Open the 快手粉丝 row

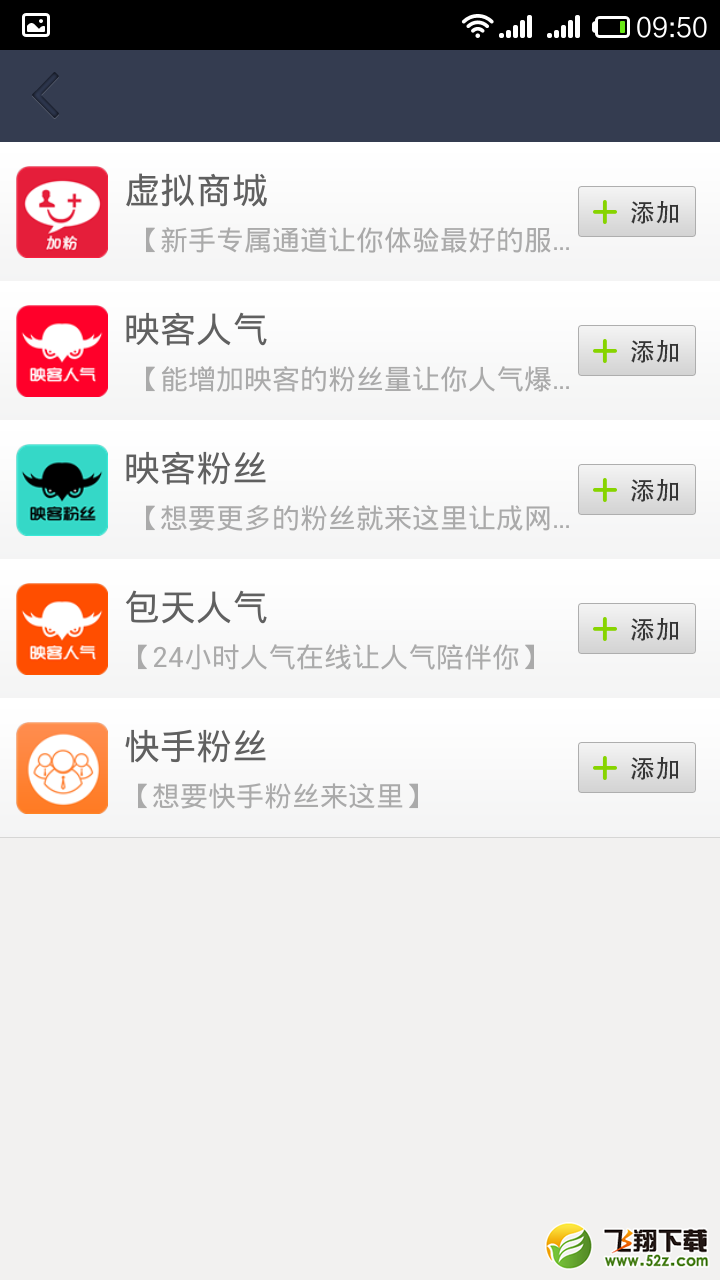coord(360,768)
